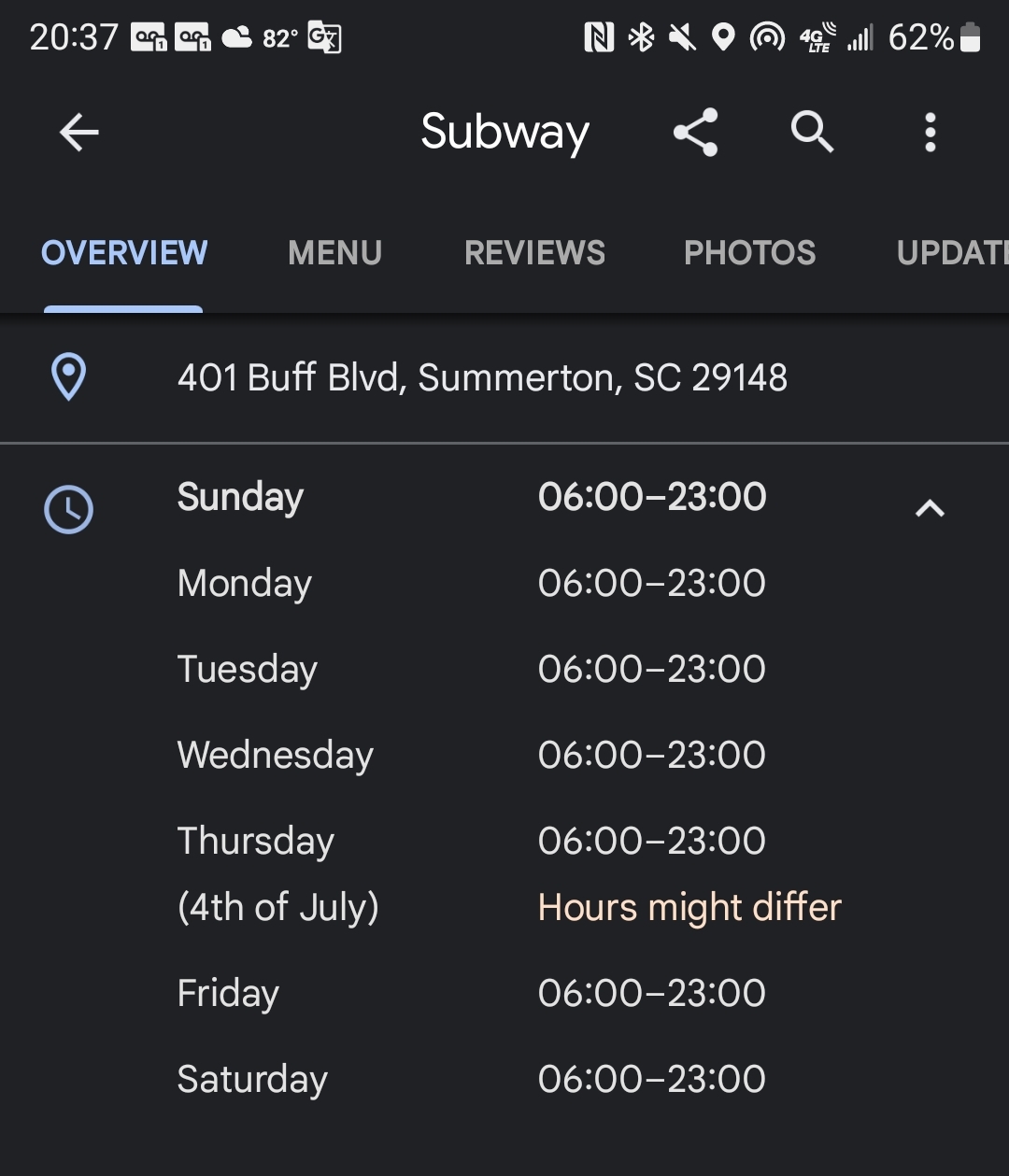Screen dimensions: 1009x1176
Task: Go back from the Subway page
Action: tap(79, 133)
